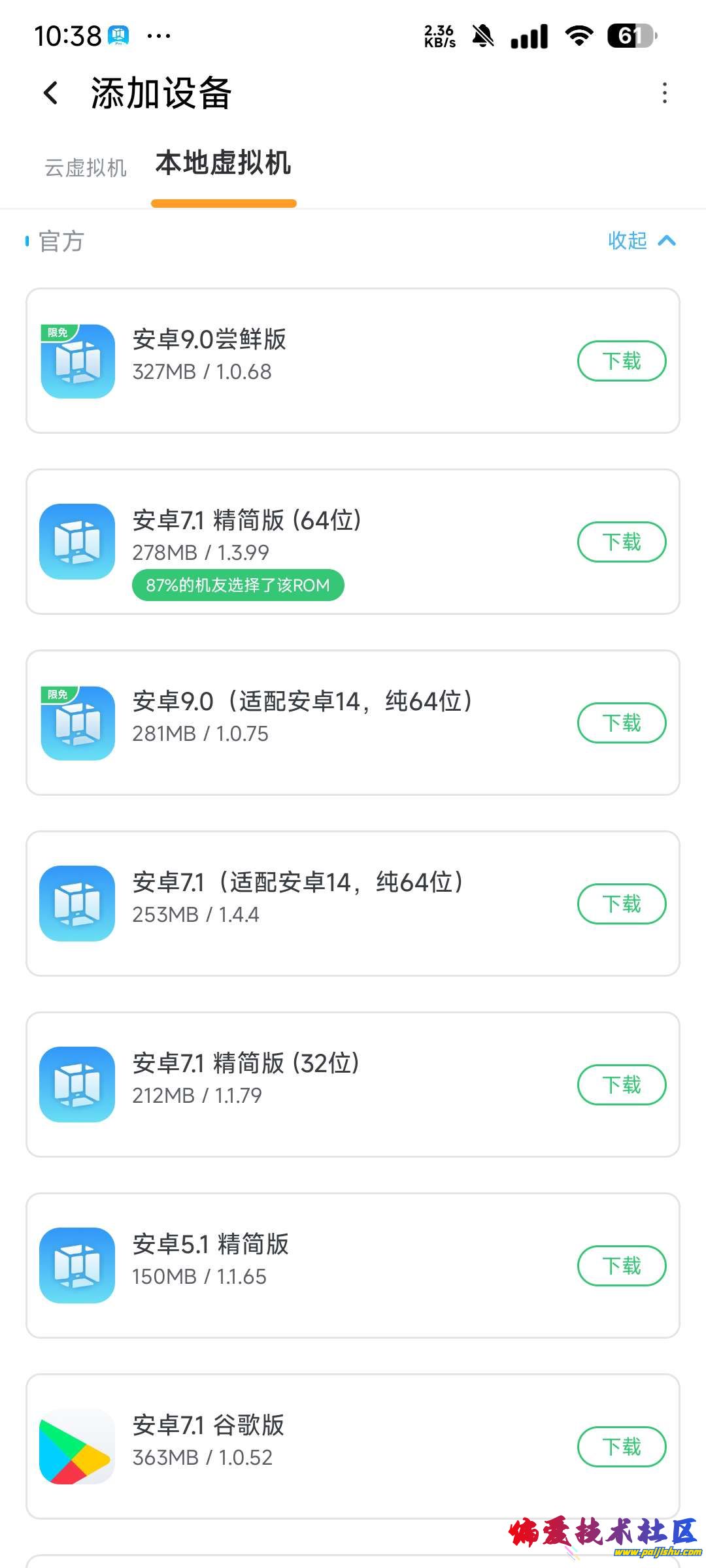Tap 下载 for 安卓7.1（适配安卓14，纯64位）
706x1568 pixels.
pyautogui.click(x=621, y=904)
